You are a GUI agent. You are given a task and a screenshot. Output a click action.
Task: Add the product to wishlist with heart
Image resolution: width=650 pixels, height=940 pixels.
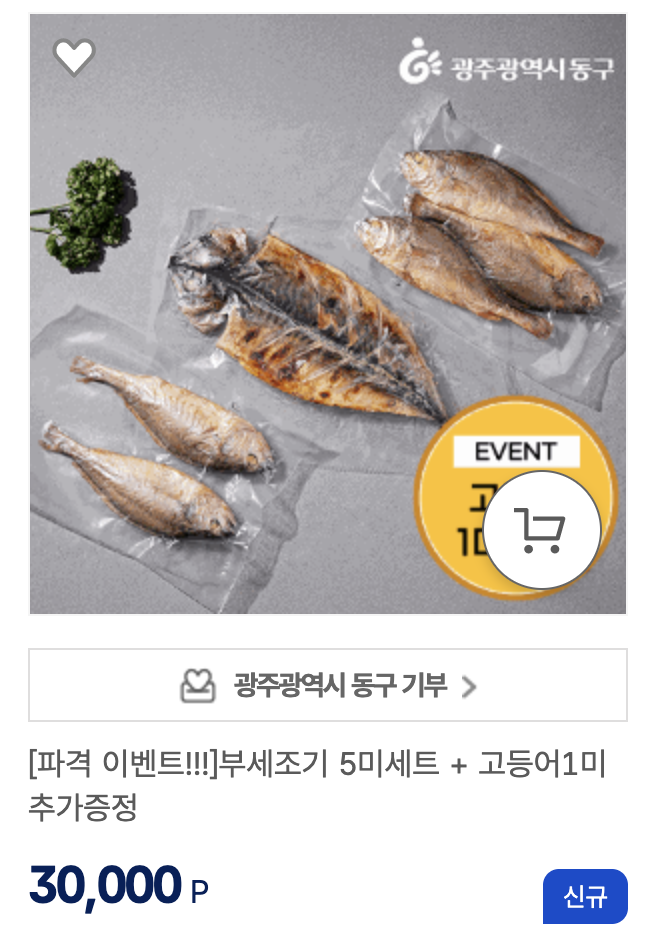tap(74, 58)
